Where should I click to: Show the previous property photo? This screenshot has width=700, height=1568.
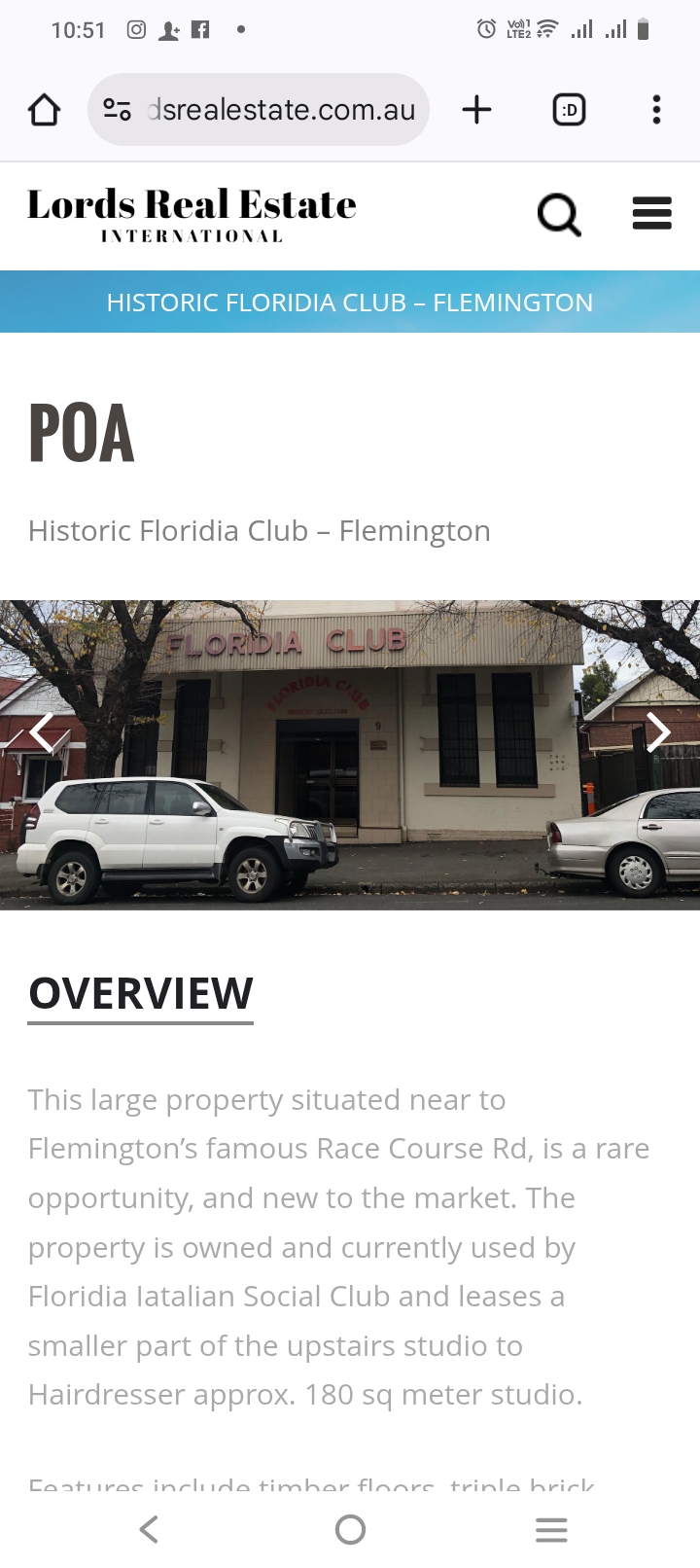pos(42,731)
